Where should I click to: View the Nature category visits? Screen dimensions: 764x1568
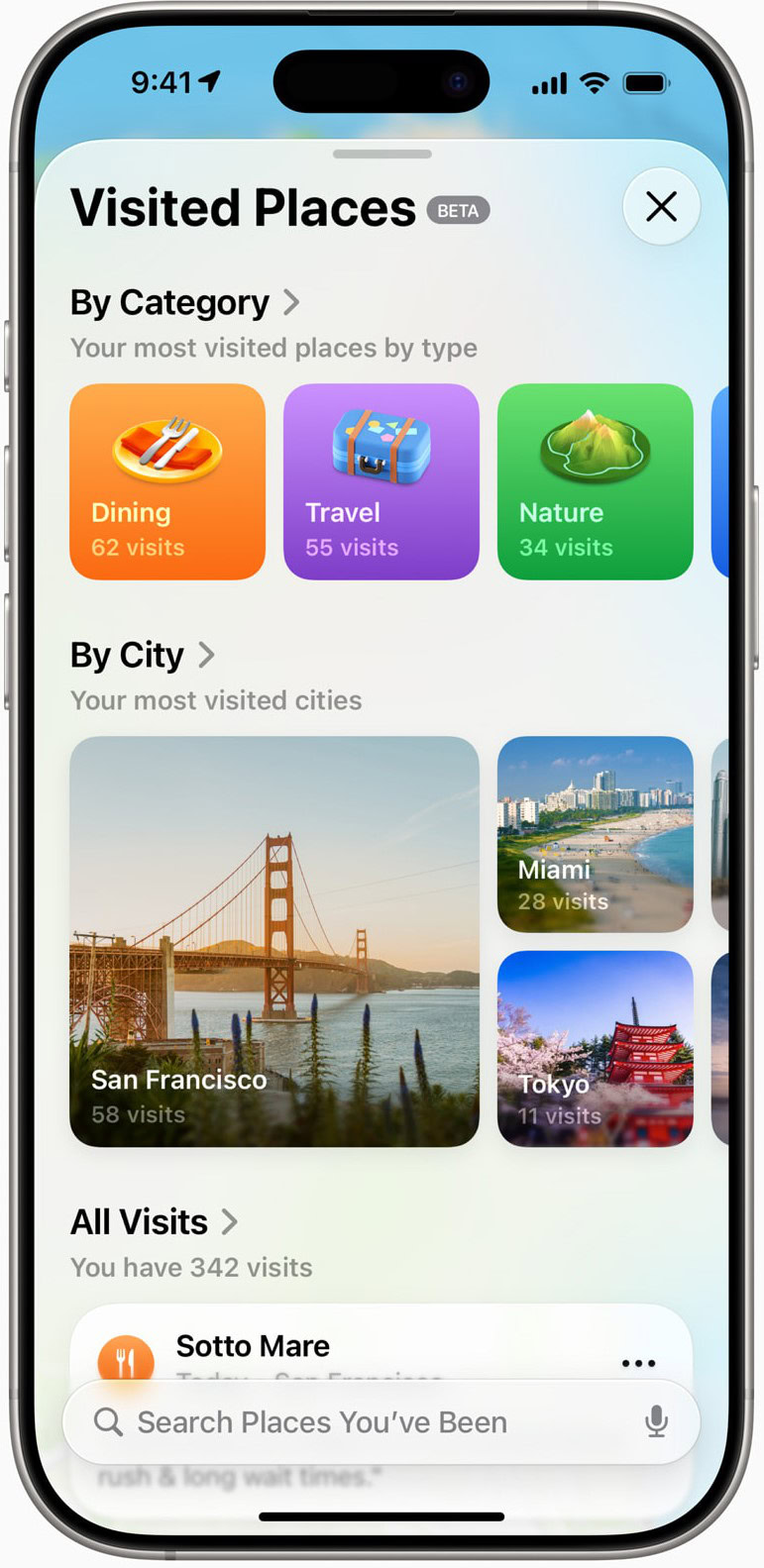tap(595, 481)
